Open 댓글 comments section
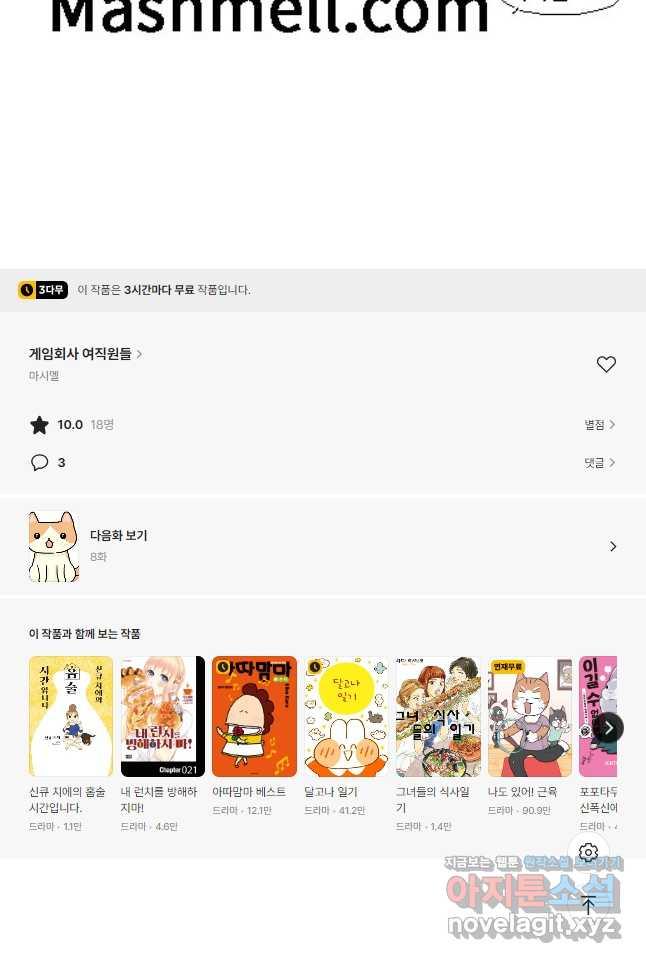This screenshot has width=646, height=963. point(599,463)
